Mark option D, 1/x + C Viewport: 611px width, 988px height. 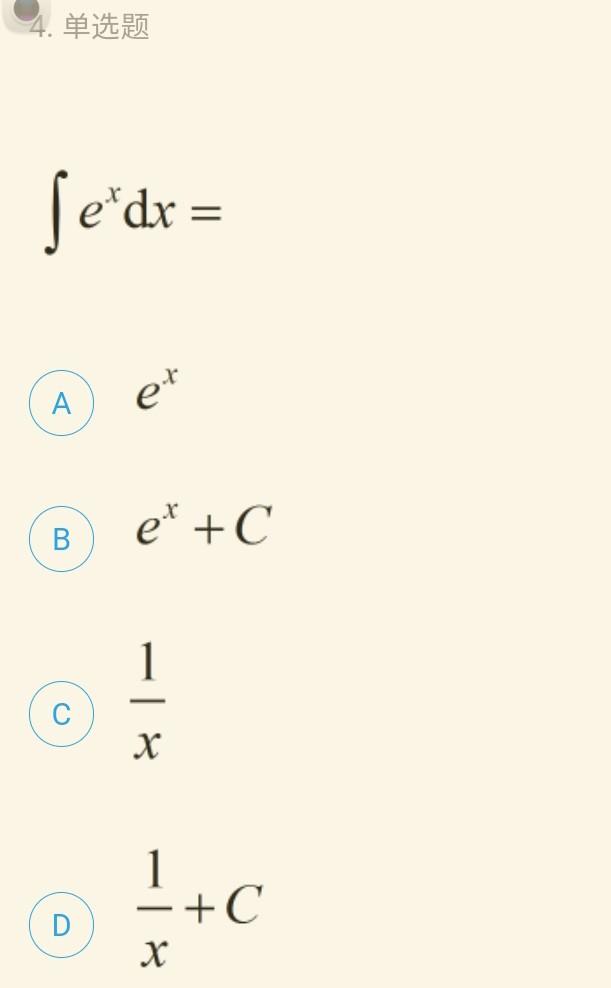point(61,924)
